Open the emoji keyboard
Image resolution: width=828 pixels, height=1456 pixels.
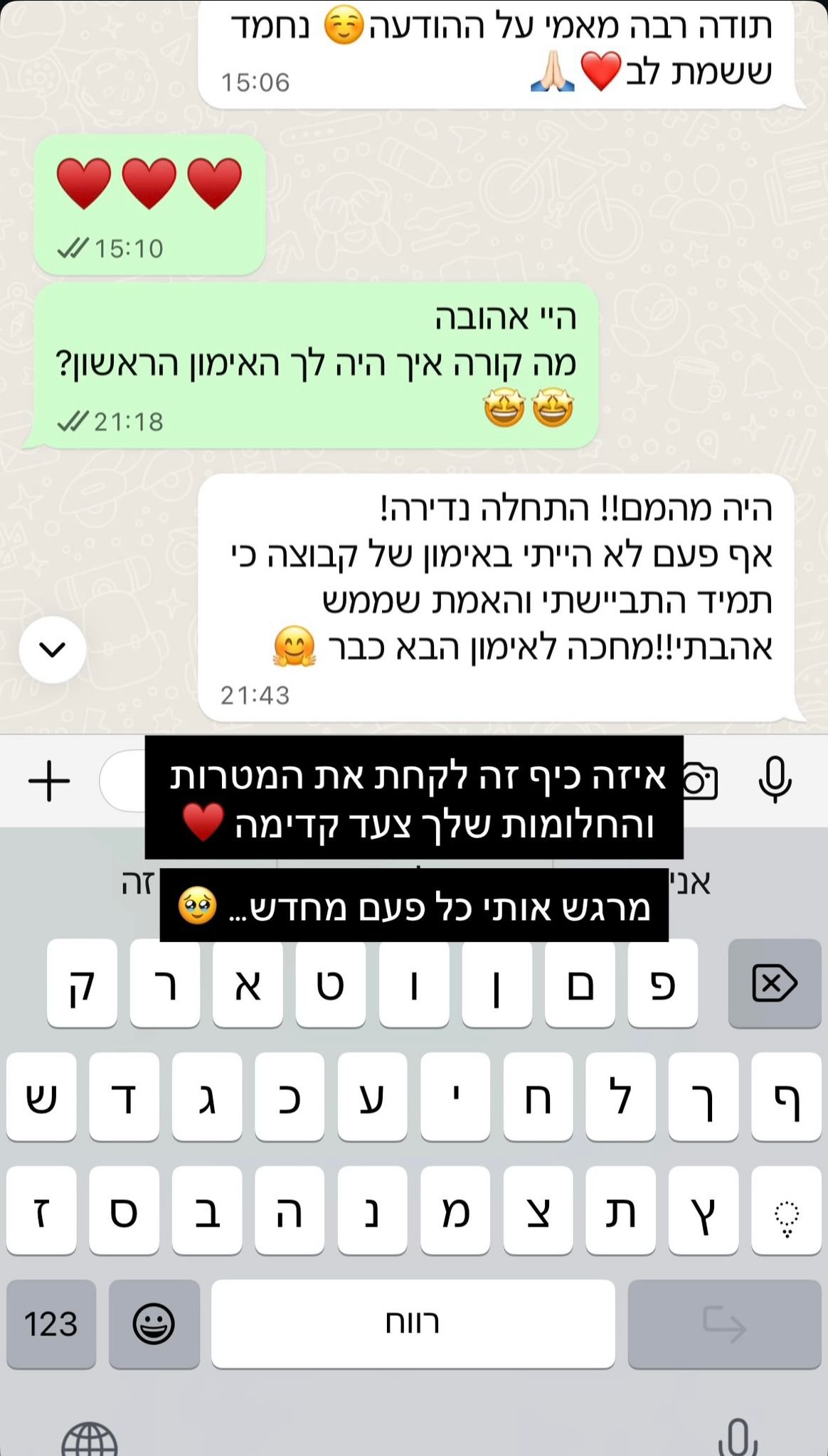154,1324
